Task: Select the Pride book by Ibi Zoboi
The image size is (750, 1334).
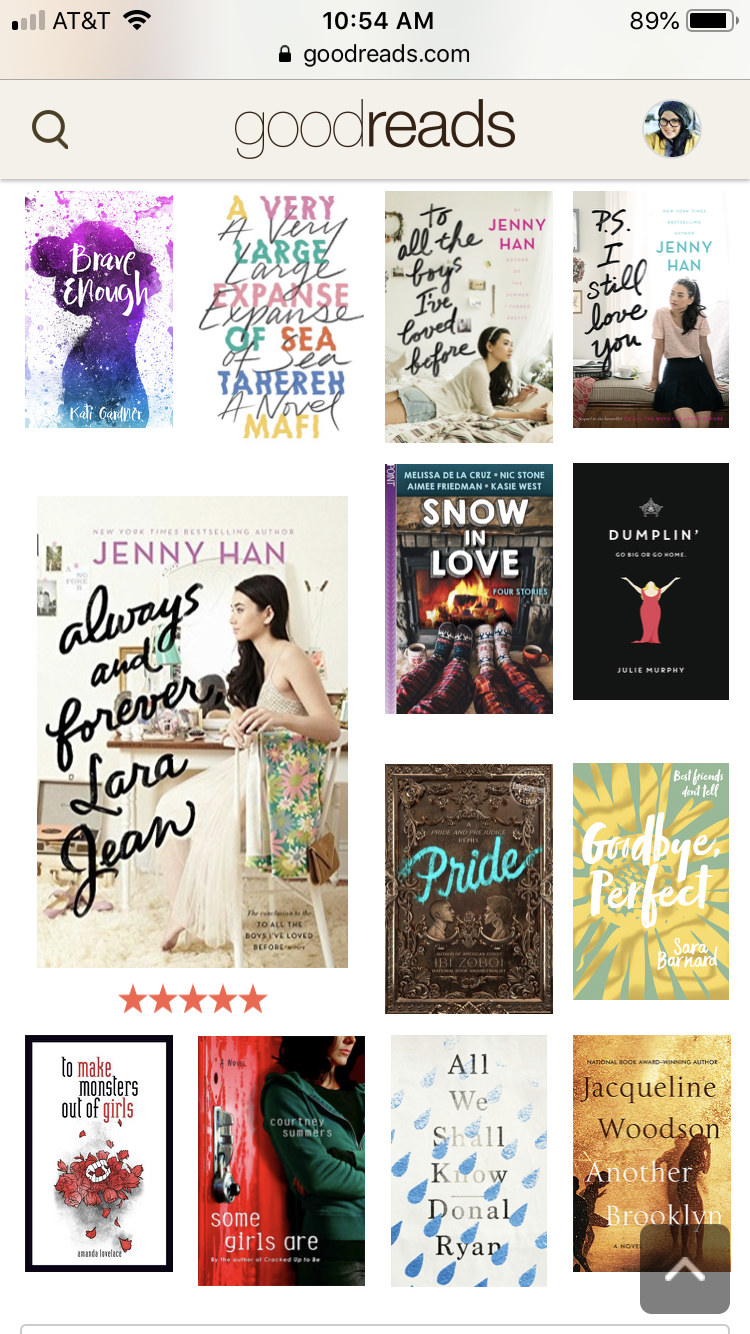Action: pos(469,889)
